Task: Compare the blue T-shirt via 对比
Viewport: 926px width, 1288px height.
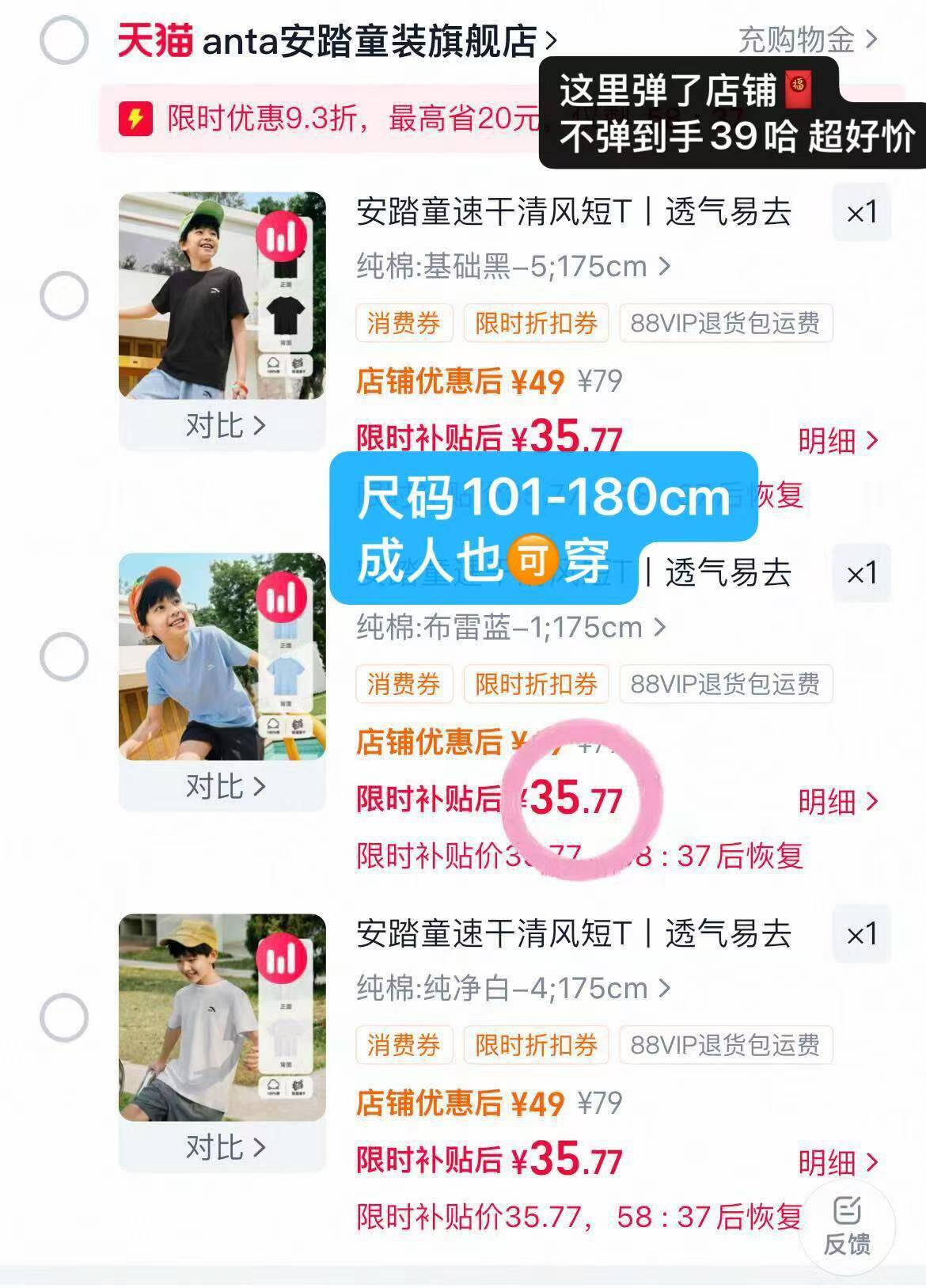Action: click(224, 787)
